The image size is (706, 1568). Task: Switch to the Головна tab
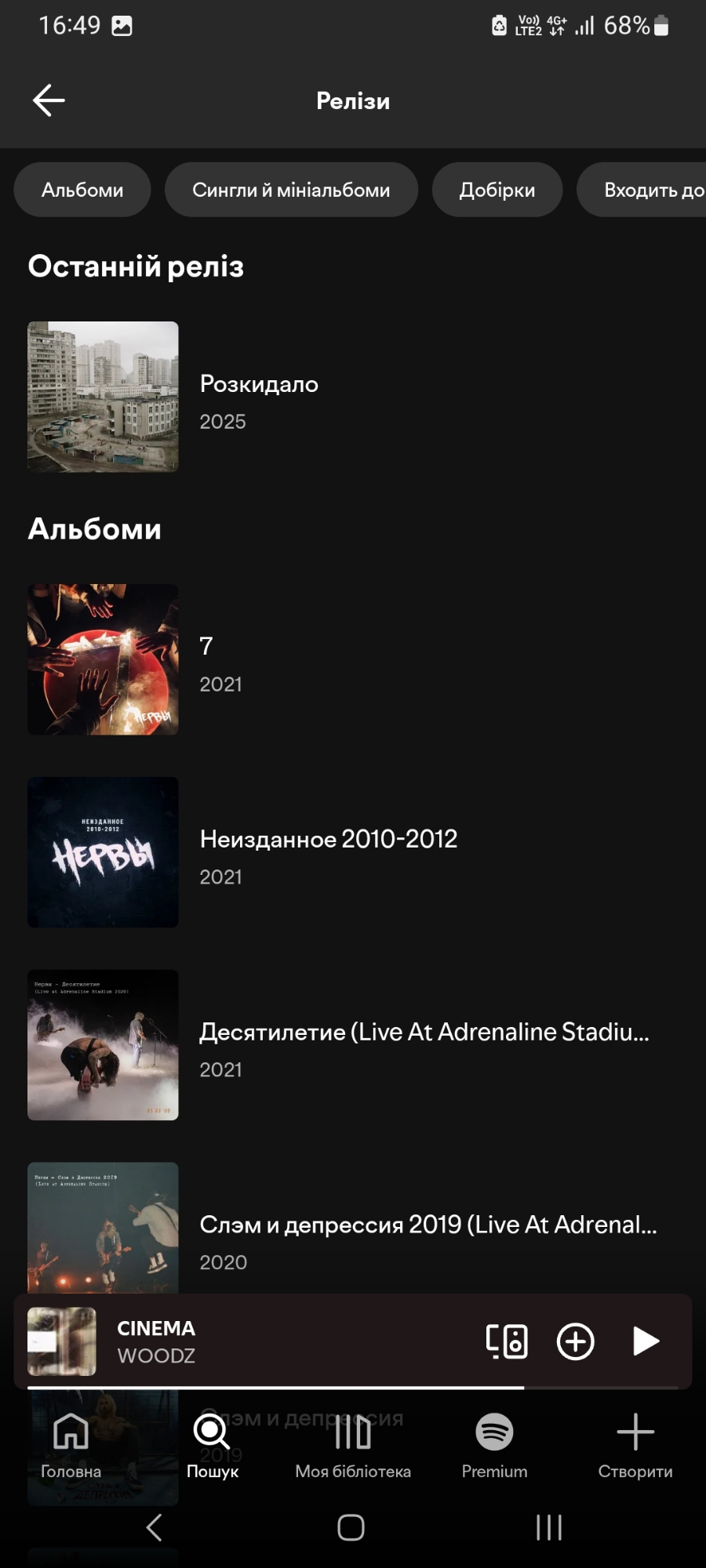71,1445
